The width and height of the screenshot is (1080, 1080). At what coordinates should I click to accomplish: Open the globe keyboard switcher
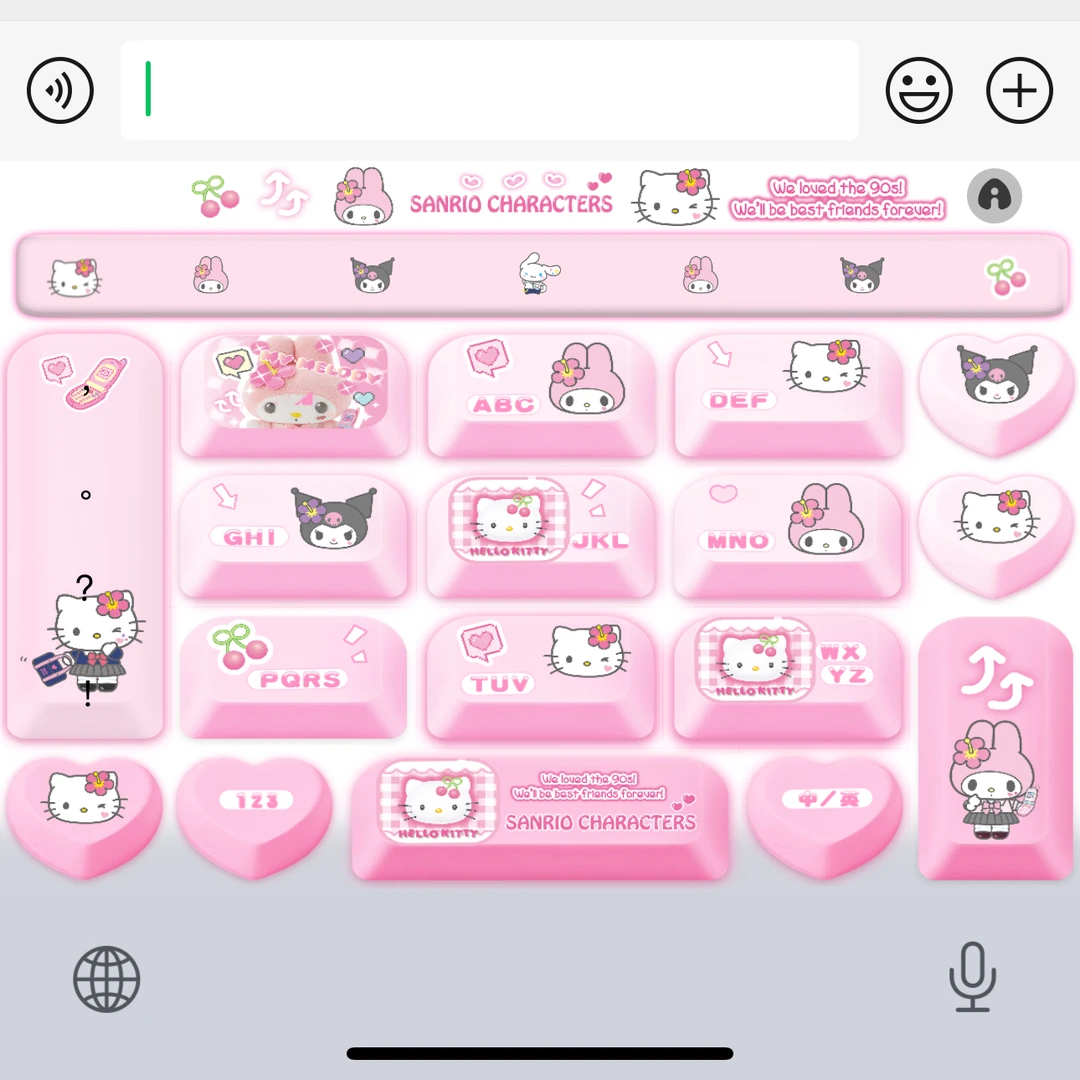[106, 979]
